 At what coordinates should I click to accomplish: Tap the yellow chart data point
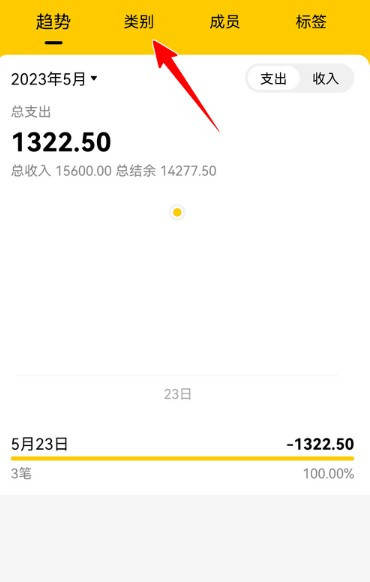point(177,212)
